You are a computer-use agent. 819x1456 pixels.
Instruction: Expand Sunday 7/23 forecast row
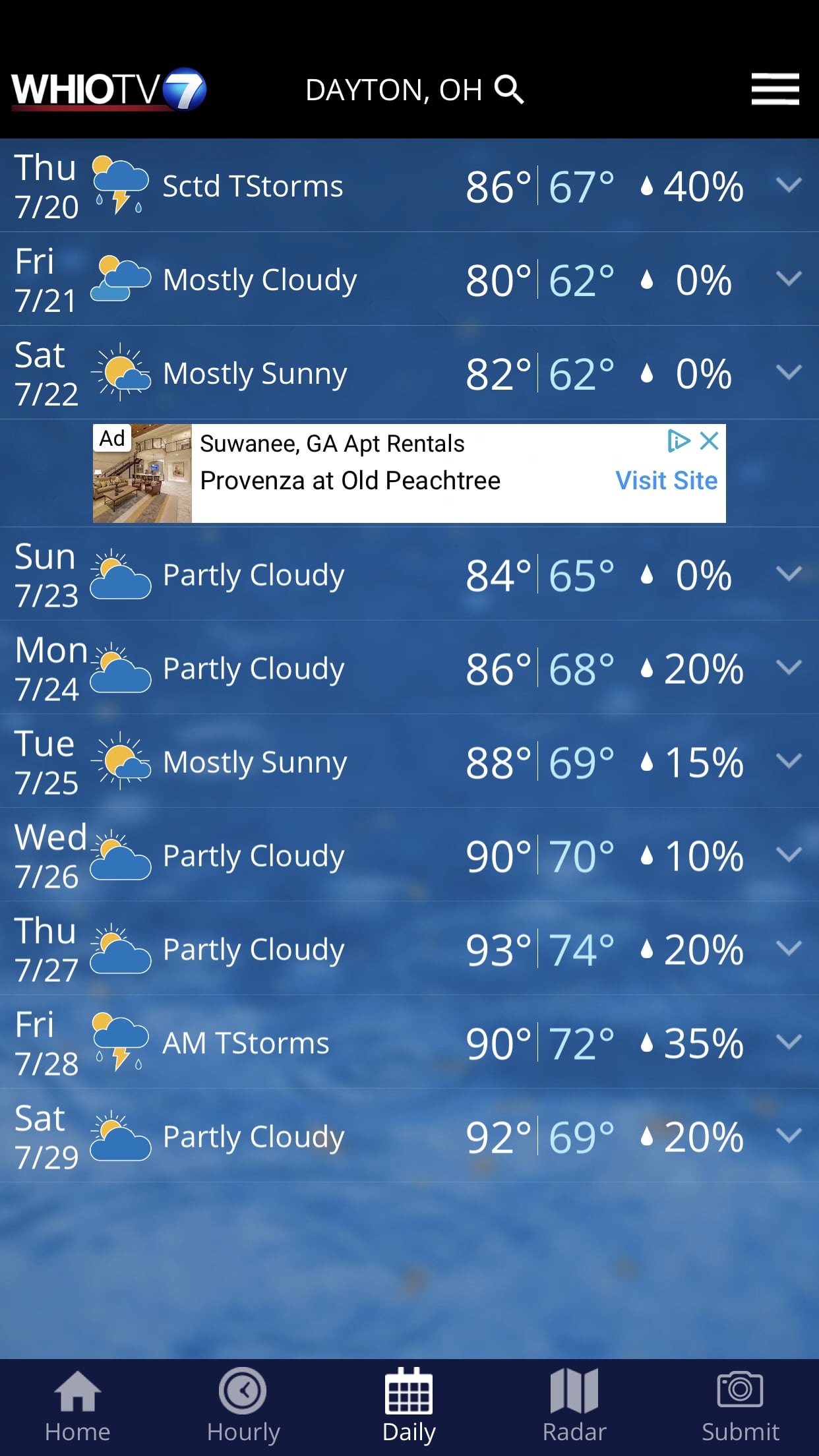tap(789, 574)
